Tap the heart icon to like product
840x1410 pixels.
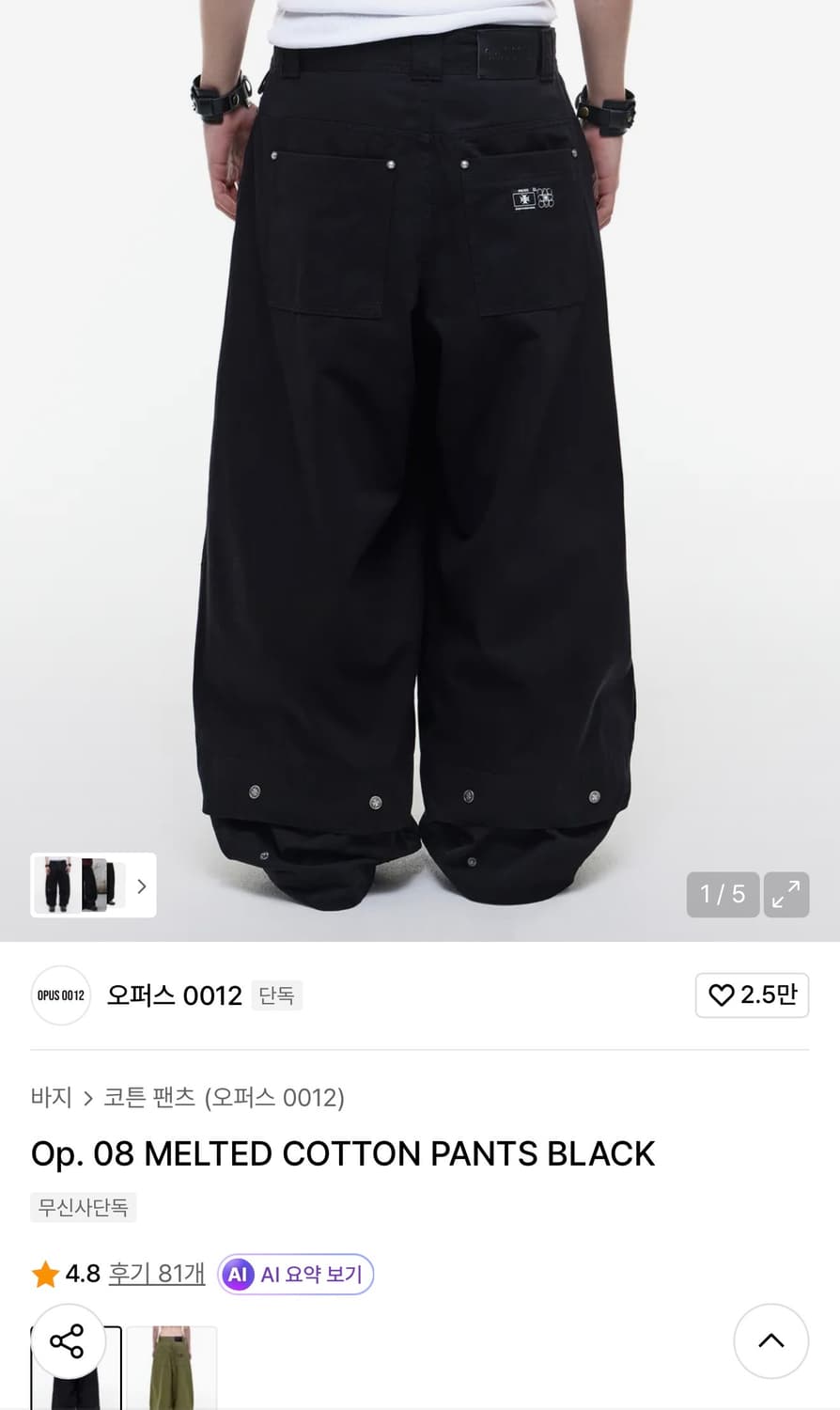pyautogui.click(x=720, y=995)
